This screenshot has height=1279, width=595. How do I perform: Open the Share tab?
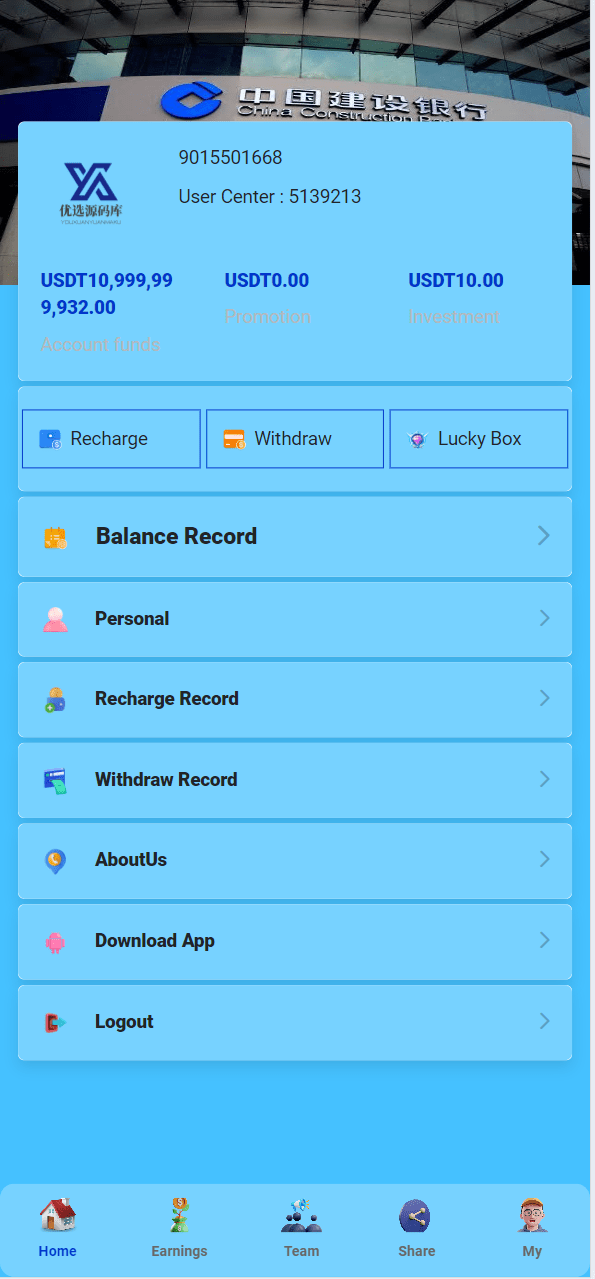(416, 1229)
